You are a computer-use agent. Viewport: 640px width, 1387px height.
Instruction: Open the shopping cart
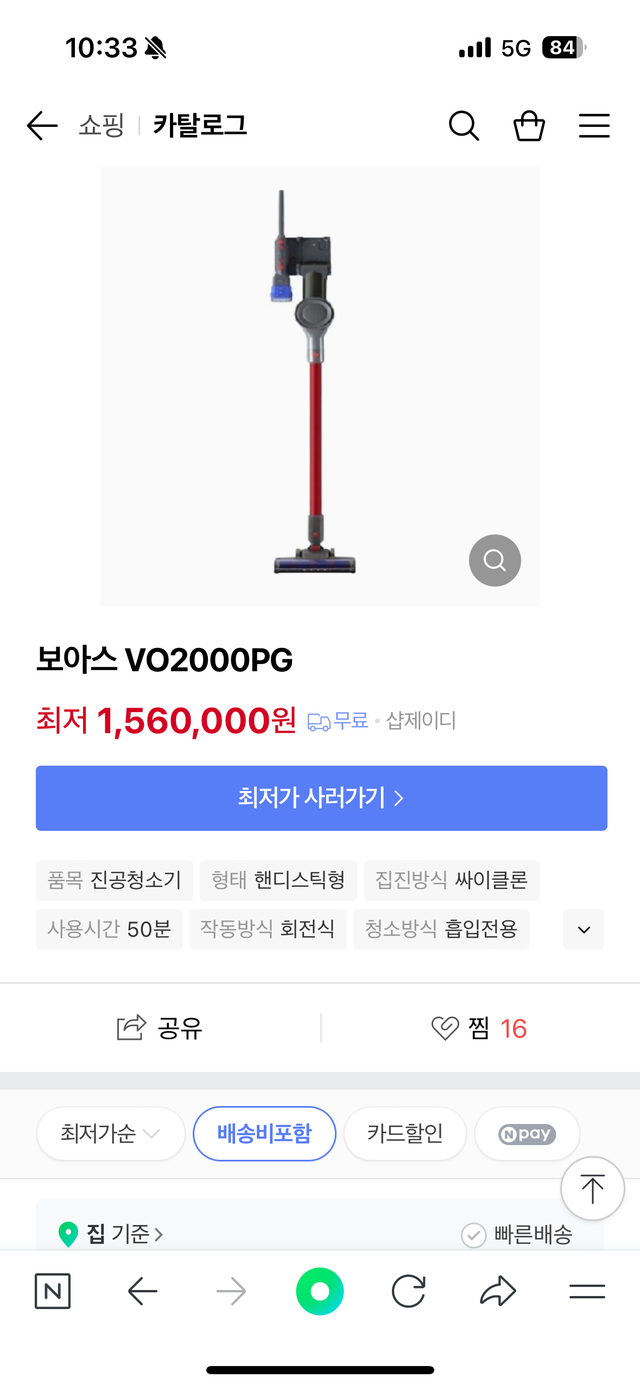(529, 126)
